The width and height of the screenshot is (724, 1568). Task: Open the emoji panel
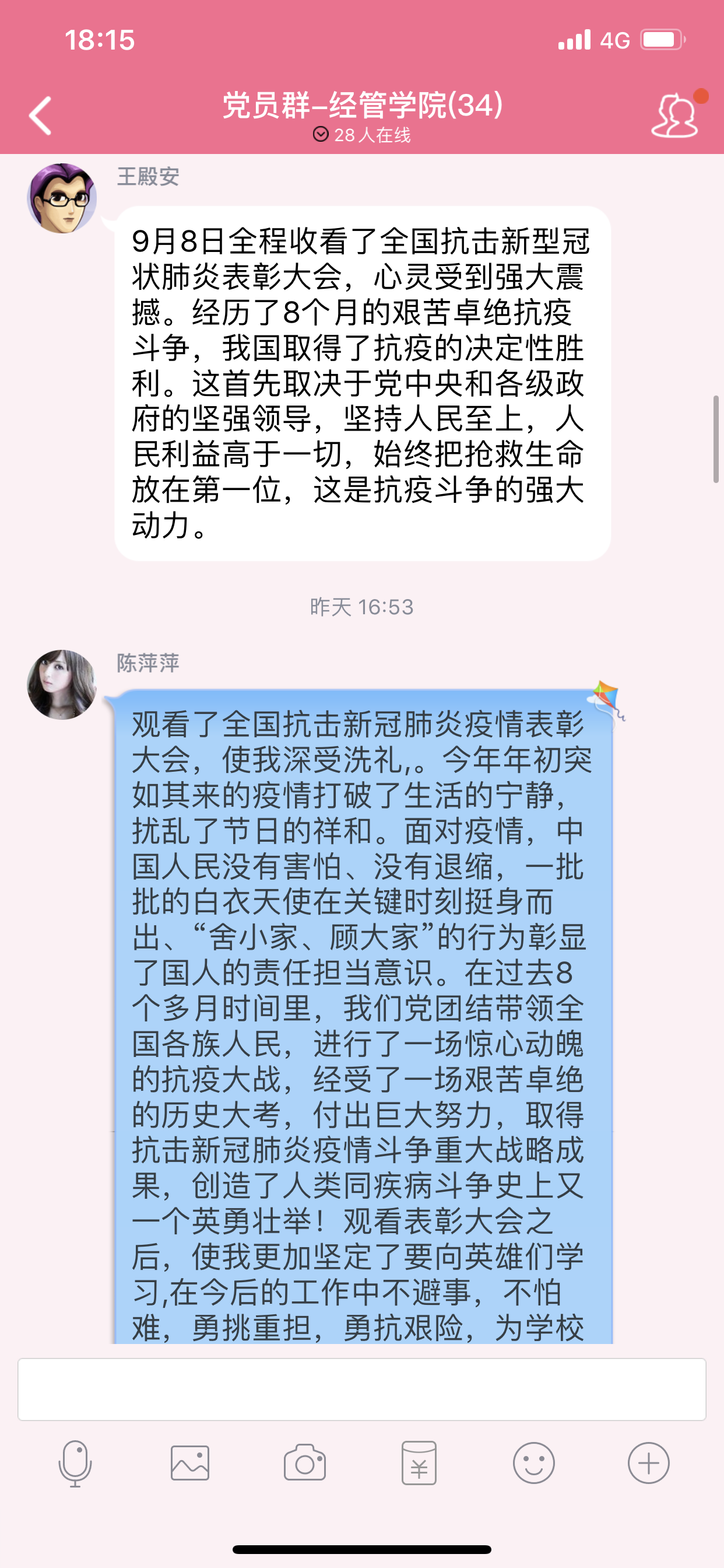533,1464
